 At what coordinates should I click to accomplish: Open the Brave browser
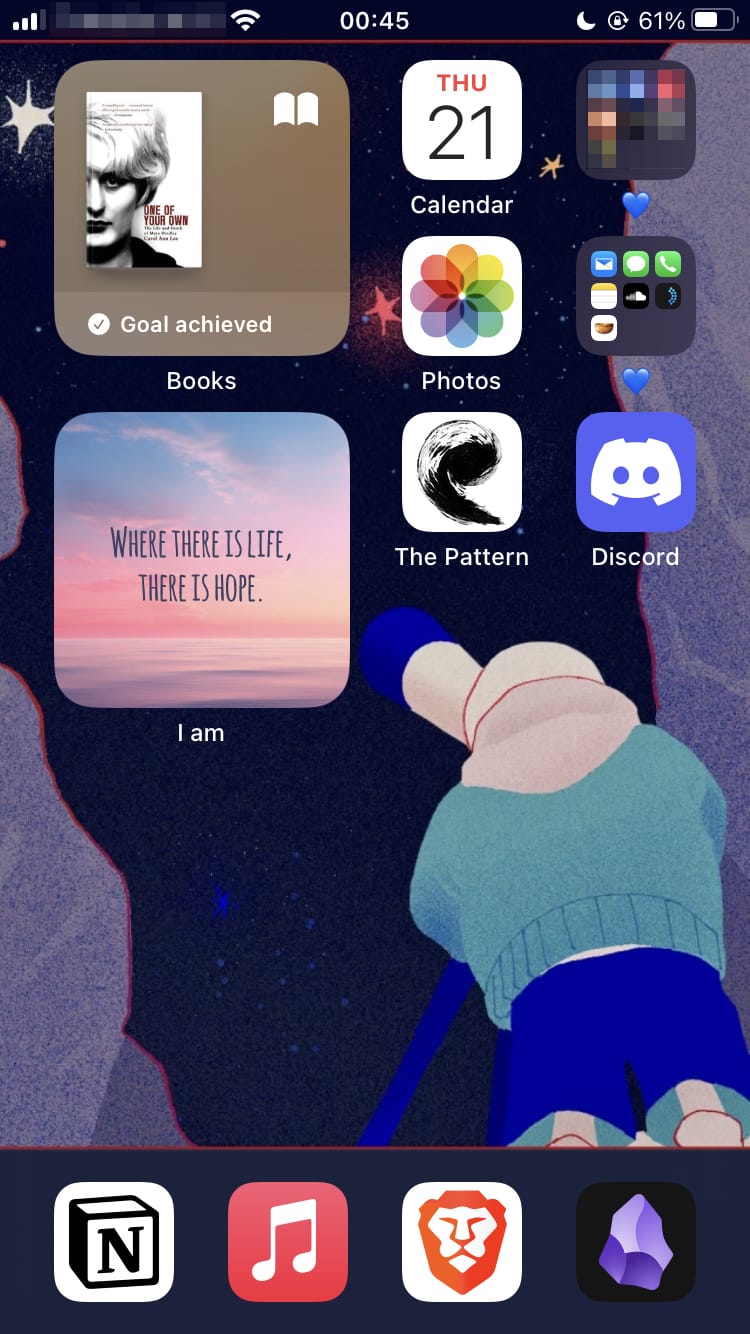point(461,1241)
